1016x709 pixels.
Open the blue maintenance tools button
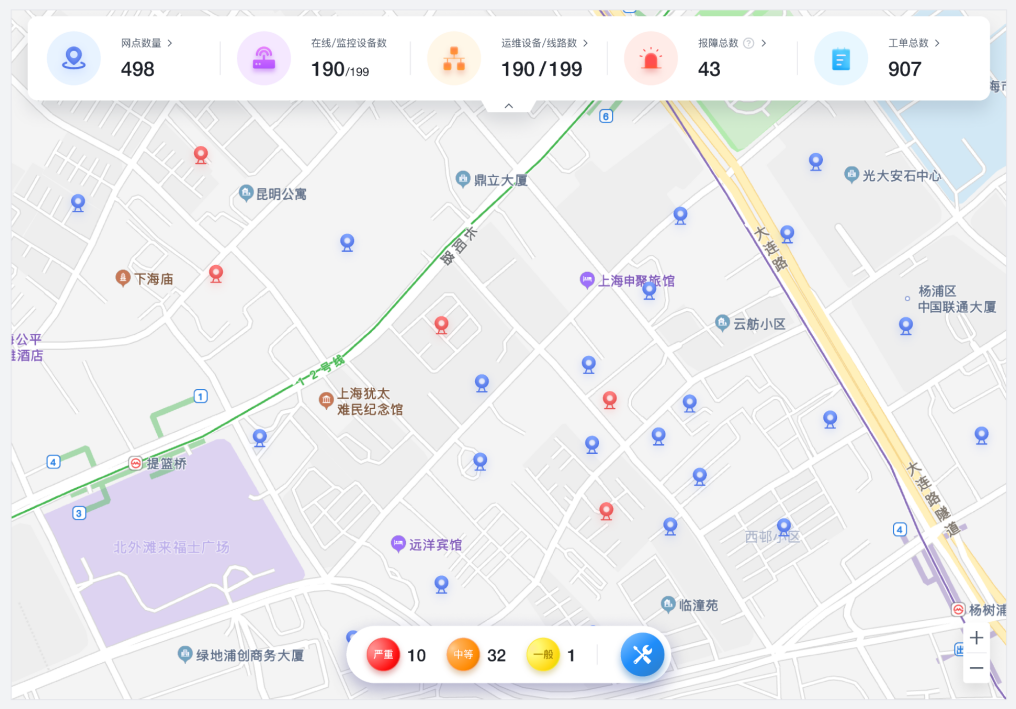click(x=642, y=655)
